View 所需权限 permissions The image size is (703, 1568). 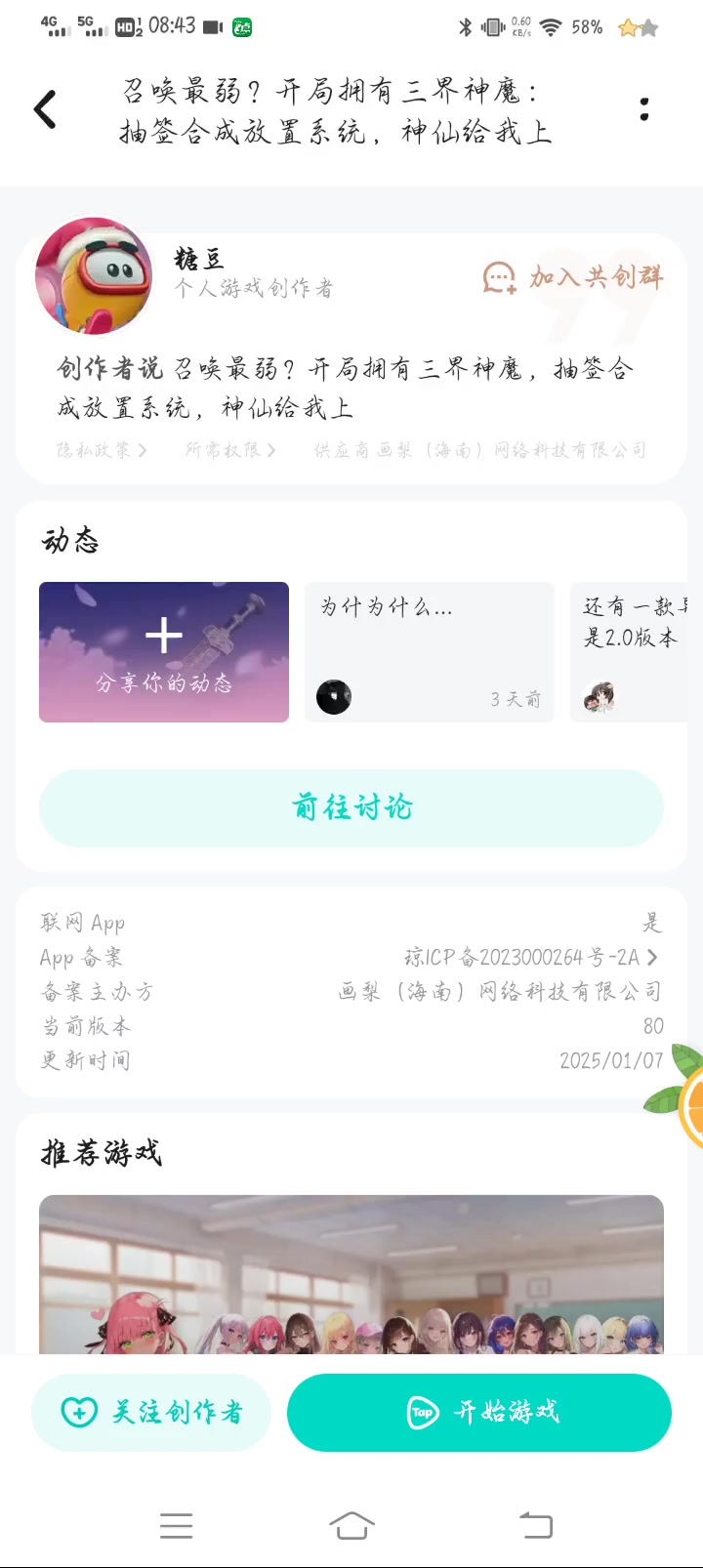[230, 450]
